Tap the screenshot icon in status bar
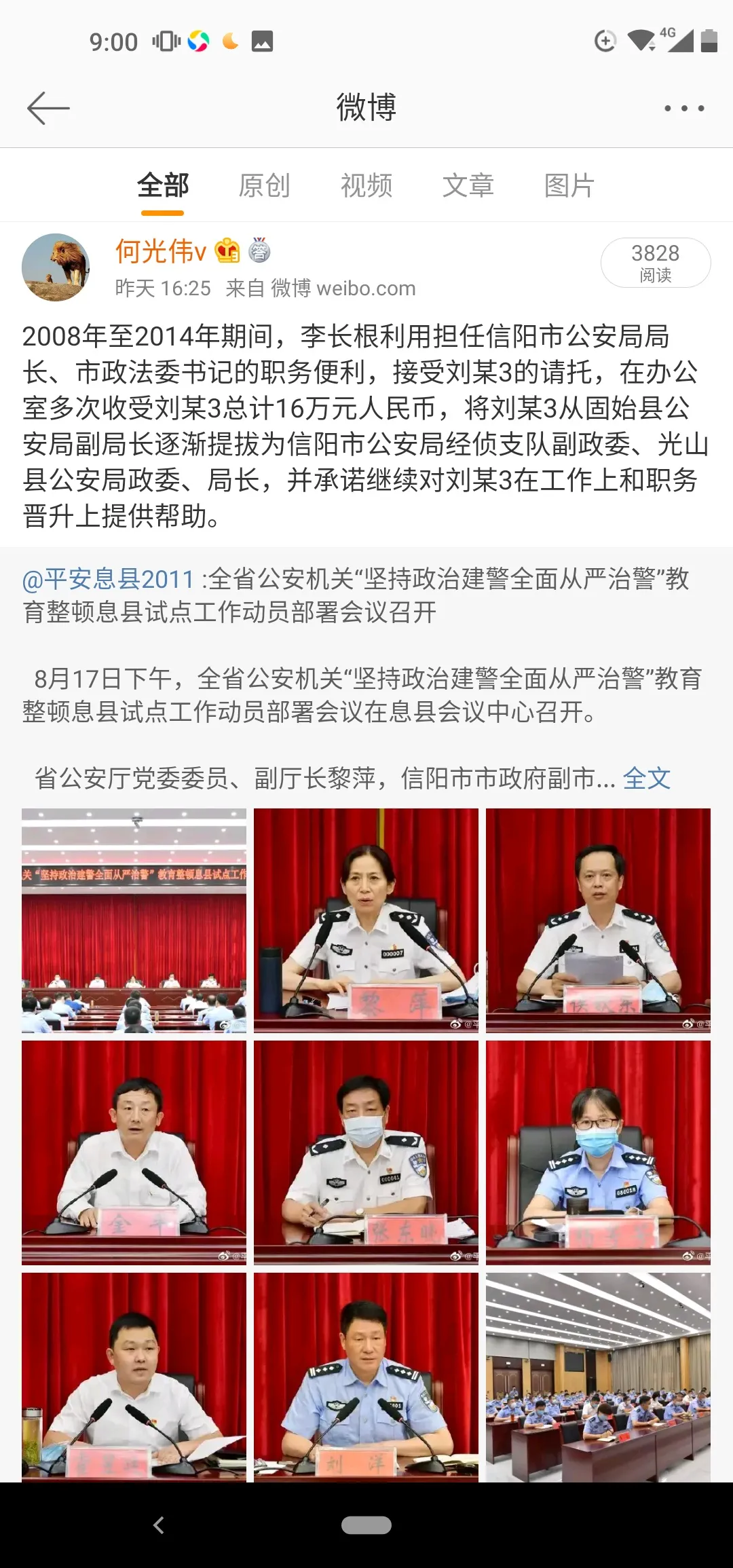 [x=263, y=42]
